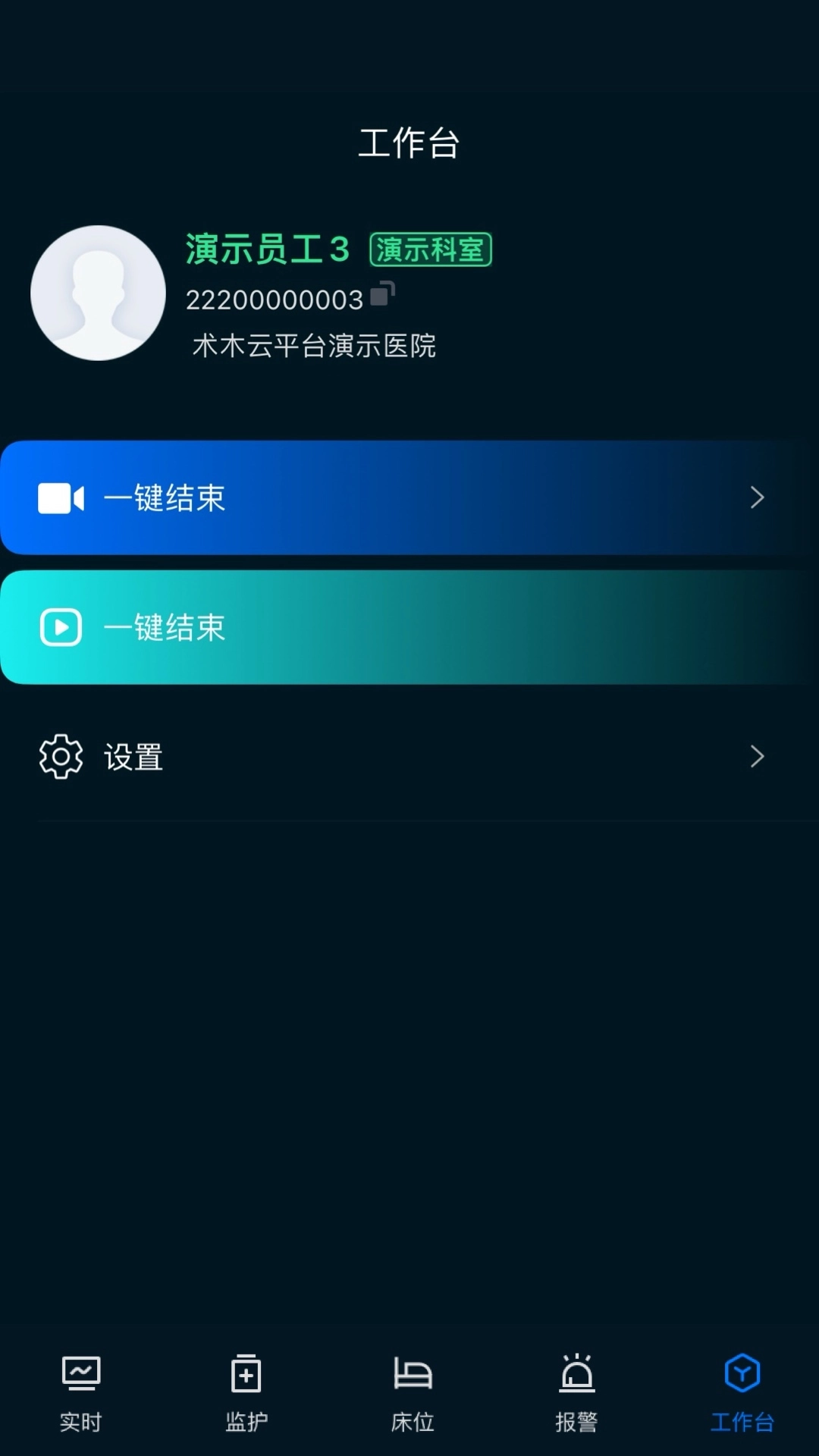Open 设置 via its right-pointing chevron
The image size is (819, 1456).
pos(757,756)
